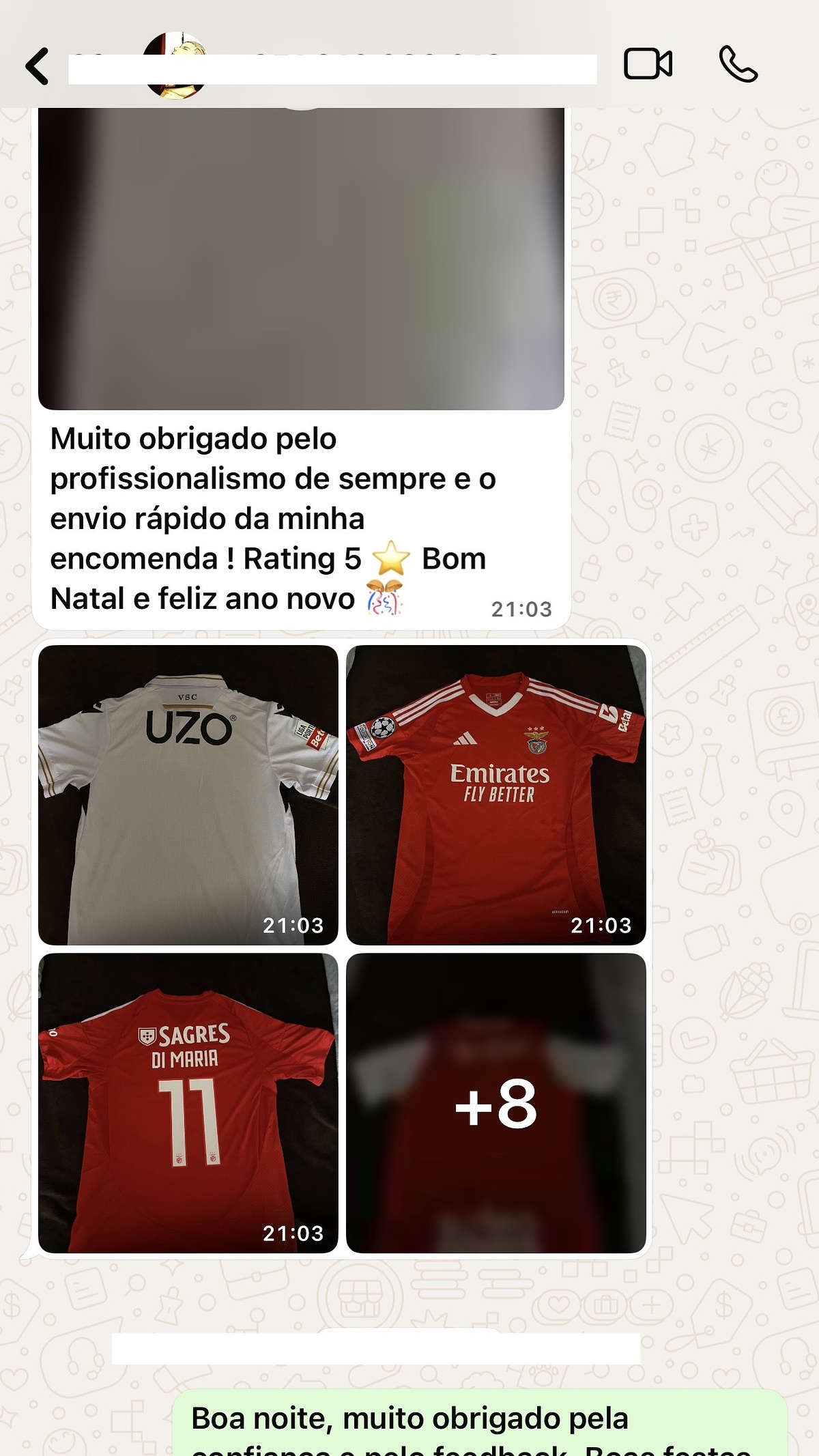Open the red Emirates jersey photo
Screen dimensions: 819x1456
(x=496, y=795)
